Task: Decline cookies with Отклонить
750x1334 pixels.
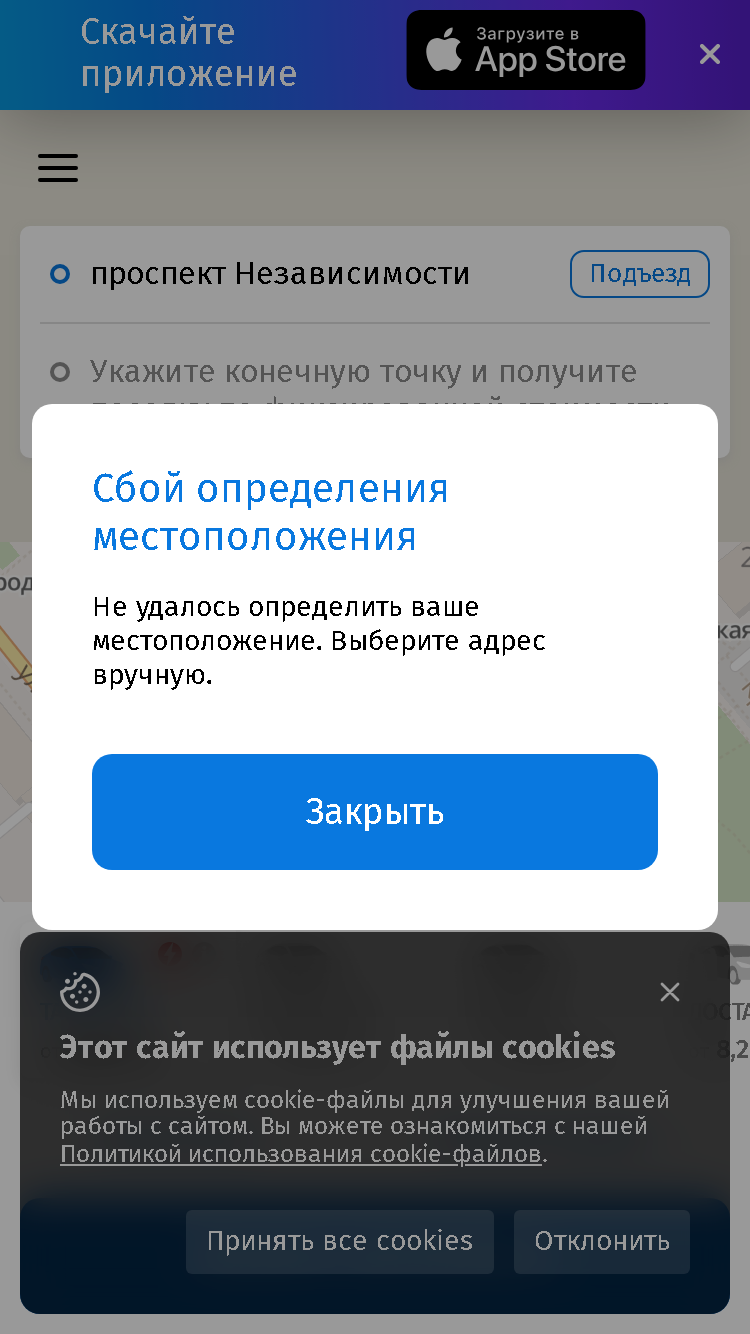Action: (602, 1241)
